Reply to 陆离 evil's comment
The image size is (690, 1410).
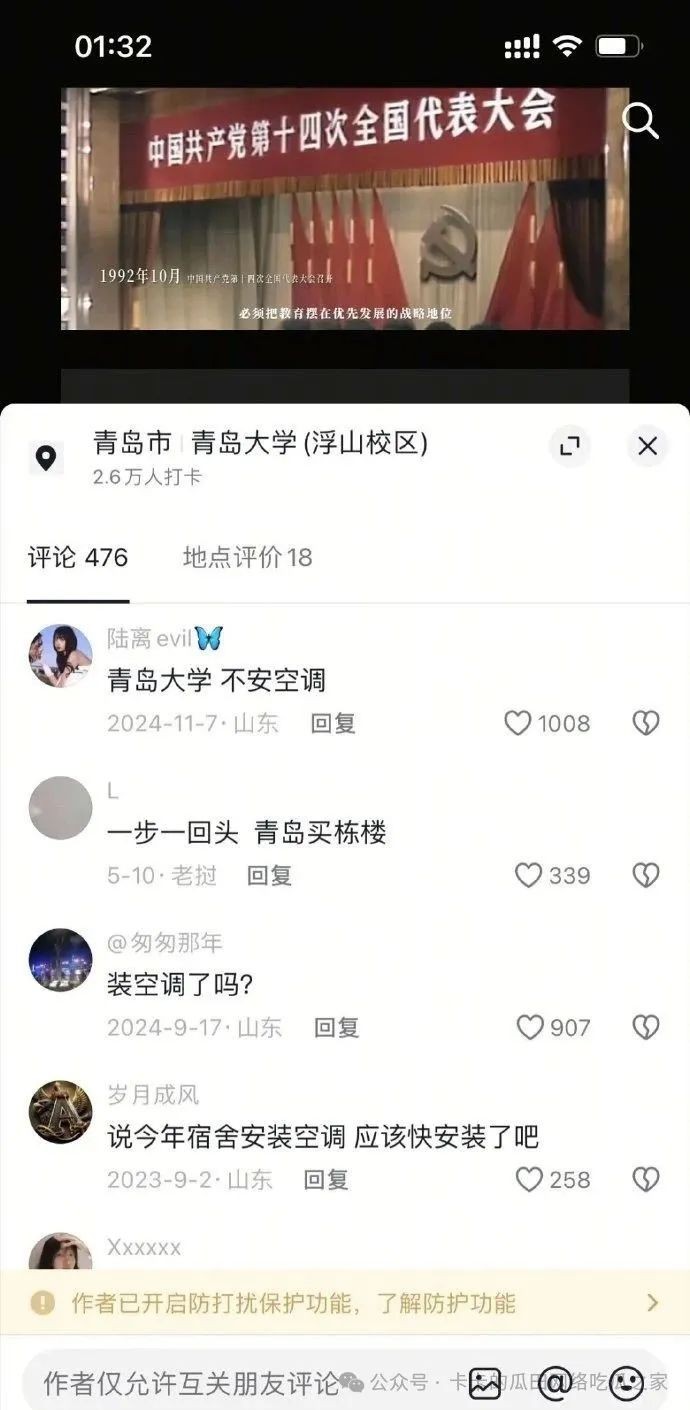333,723
